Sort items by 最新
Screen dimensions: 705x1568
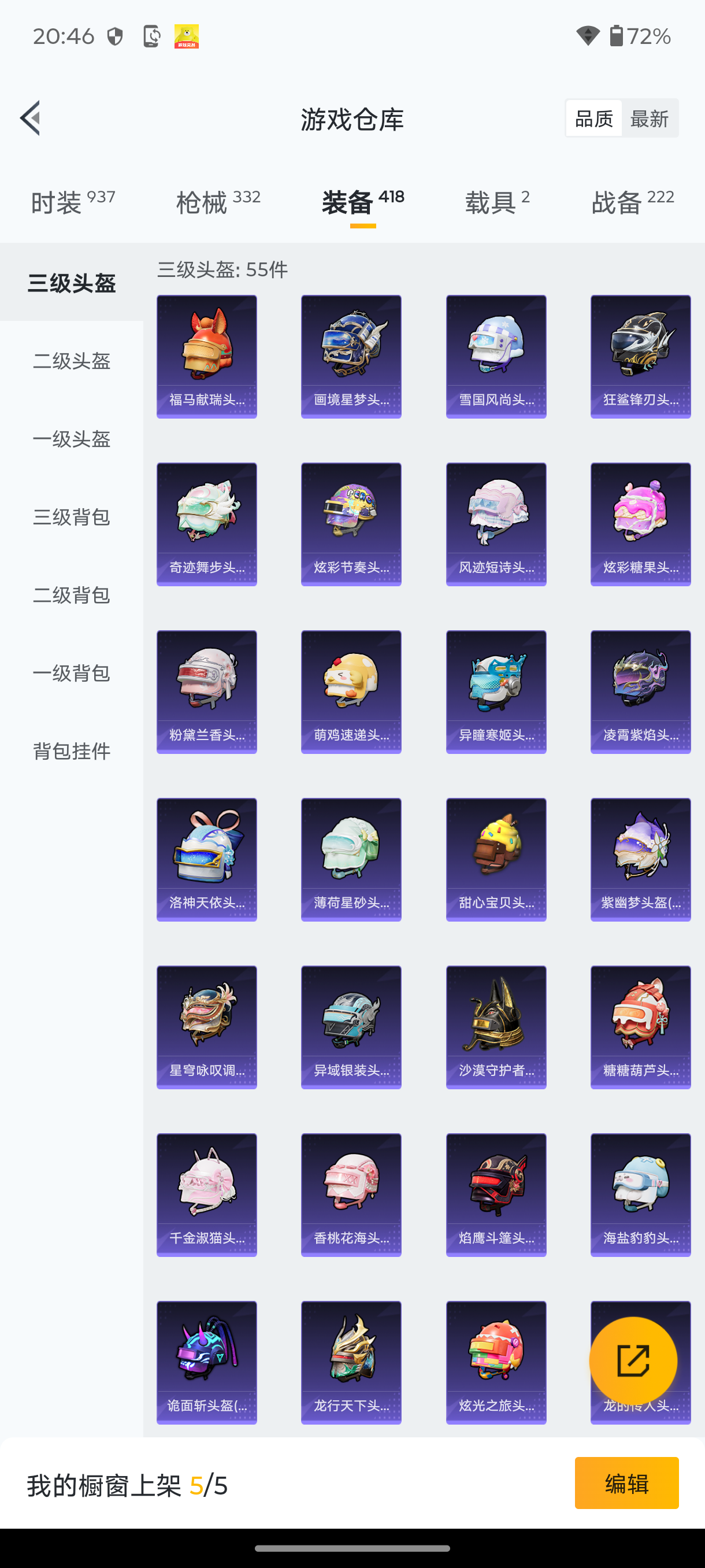[649, 119]
